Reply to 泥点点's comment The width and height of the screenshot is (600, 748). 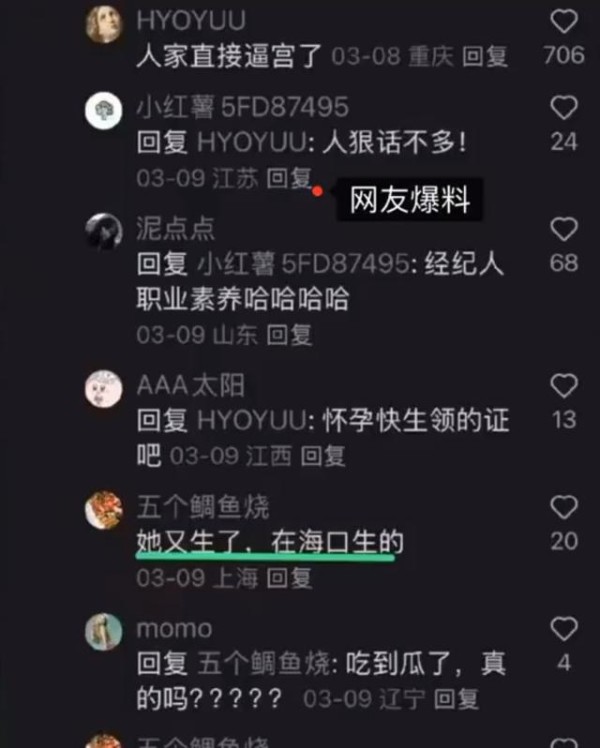tap(289, 334)
